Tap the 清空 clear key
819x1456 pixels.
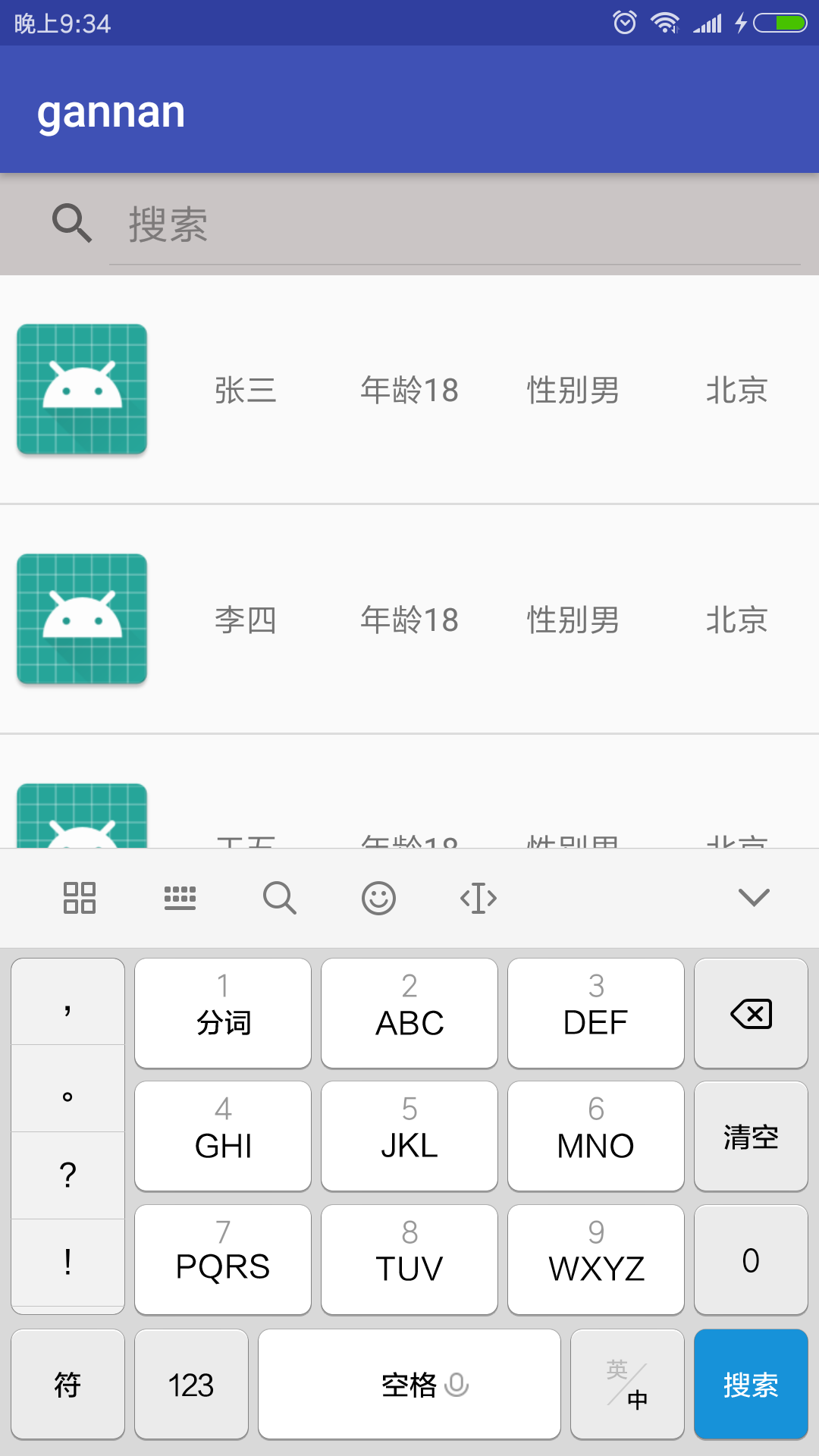point(751,1137)
